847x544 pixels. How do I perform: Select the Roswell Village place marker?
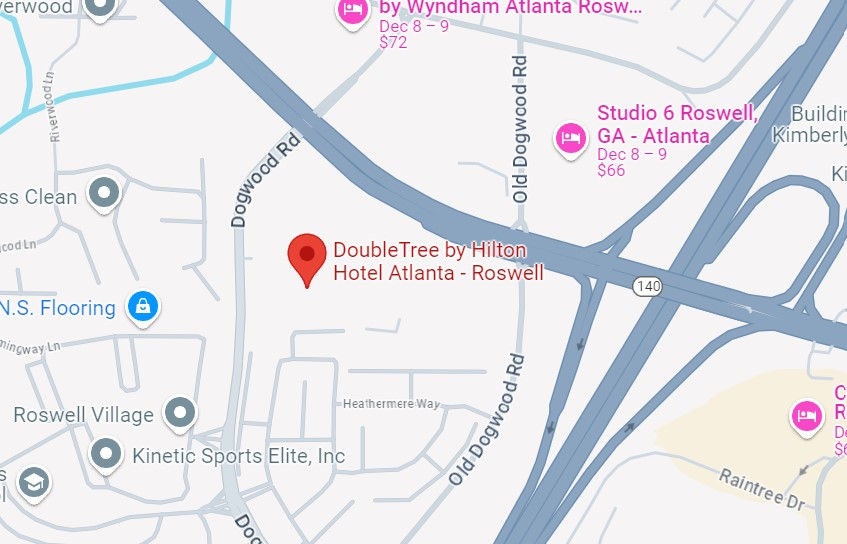tap(180, 411)
